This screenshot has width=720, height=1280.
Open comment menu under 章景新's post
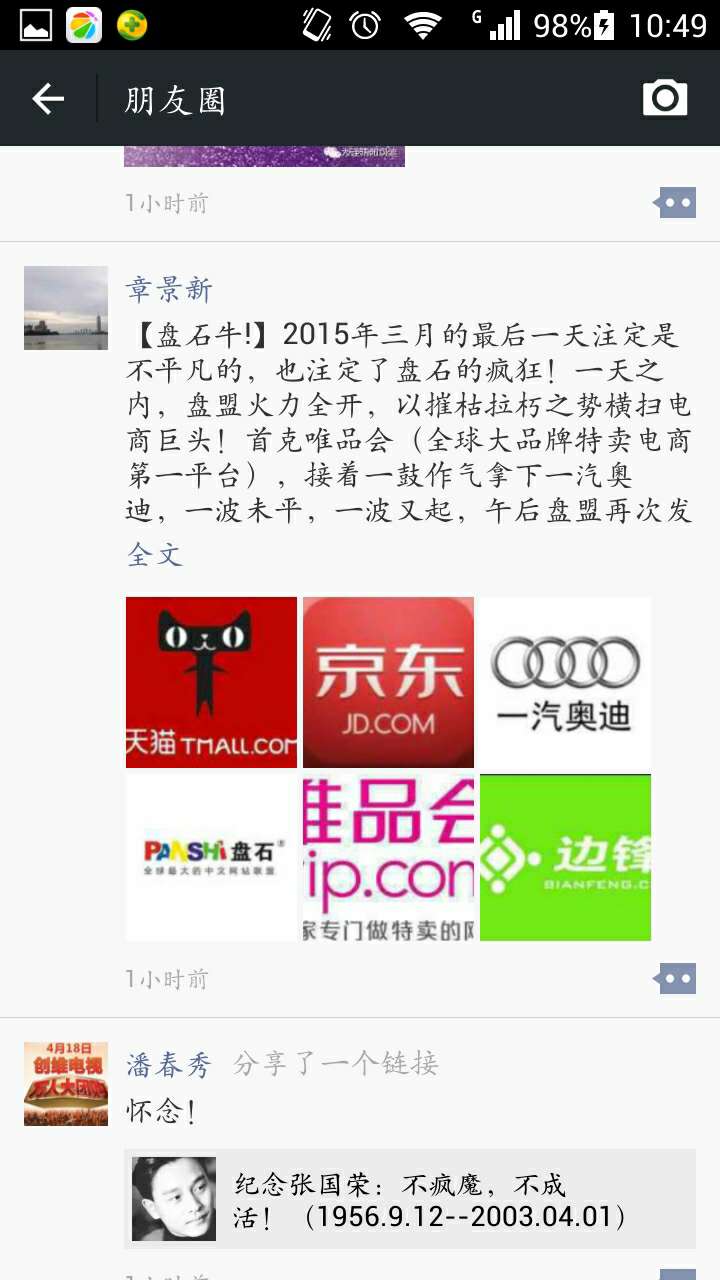pyautogui.click(x=675, y=979)
